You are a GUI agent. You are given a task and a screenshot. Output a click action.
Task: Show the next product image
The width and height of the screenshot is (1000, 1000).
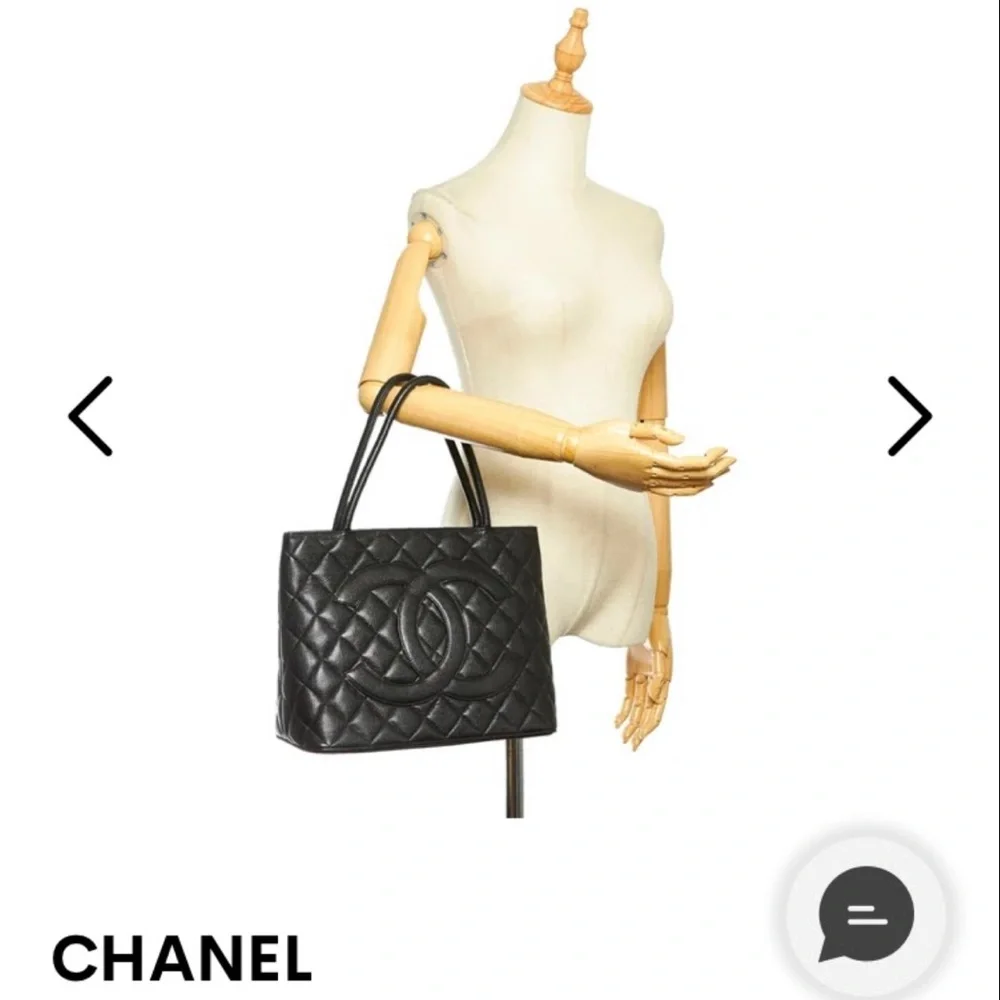(909, 416)
